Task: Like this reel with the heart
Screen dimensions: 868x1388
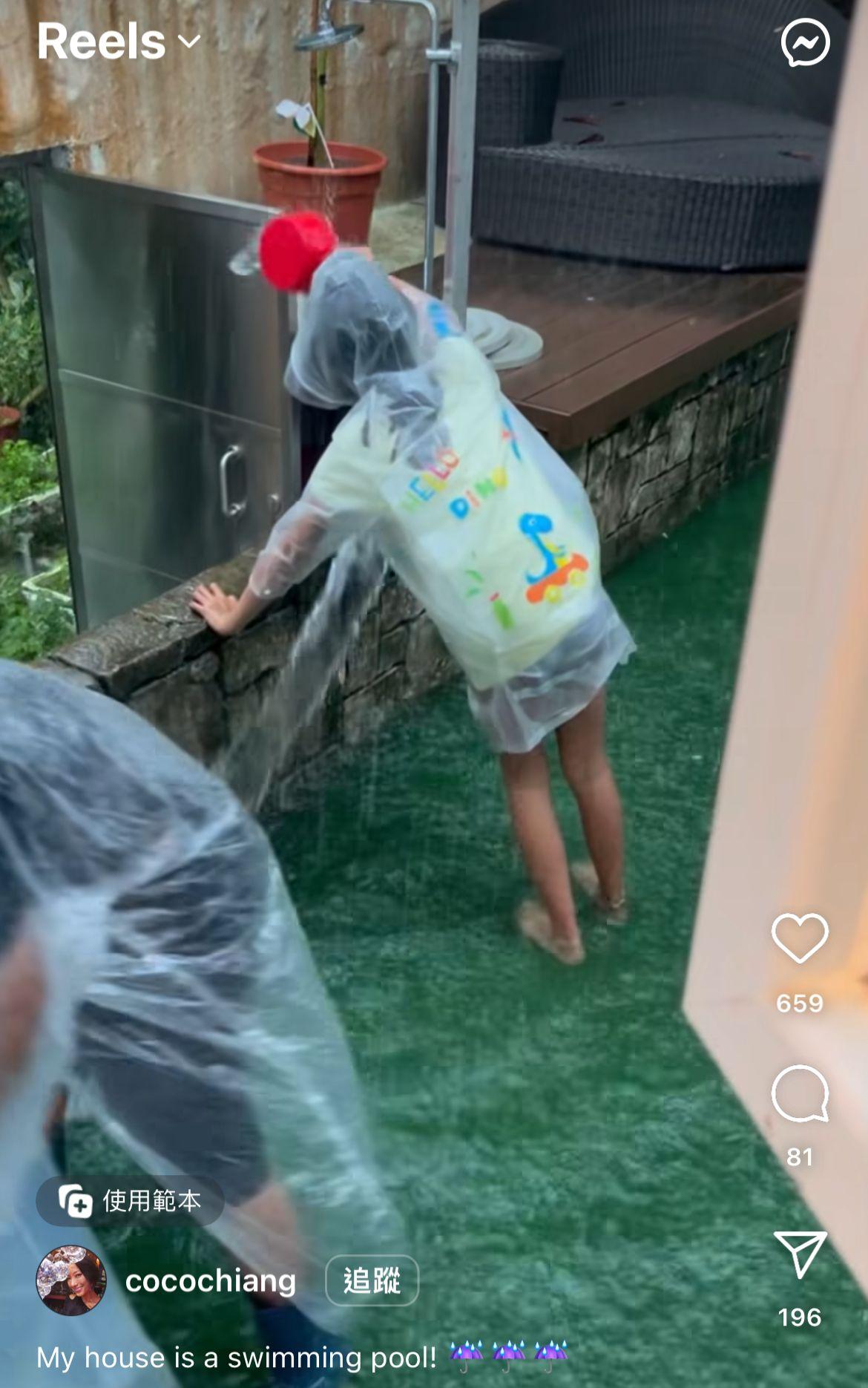Action: pos(800,938)
